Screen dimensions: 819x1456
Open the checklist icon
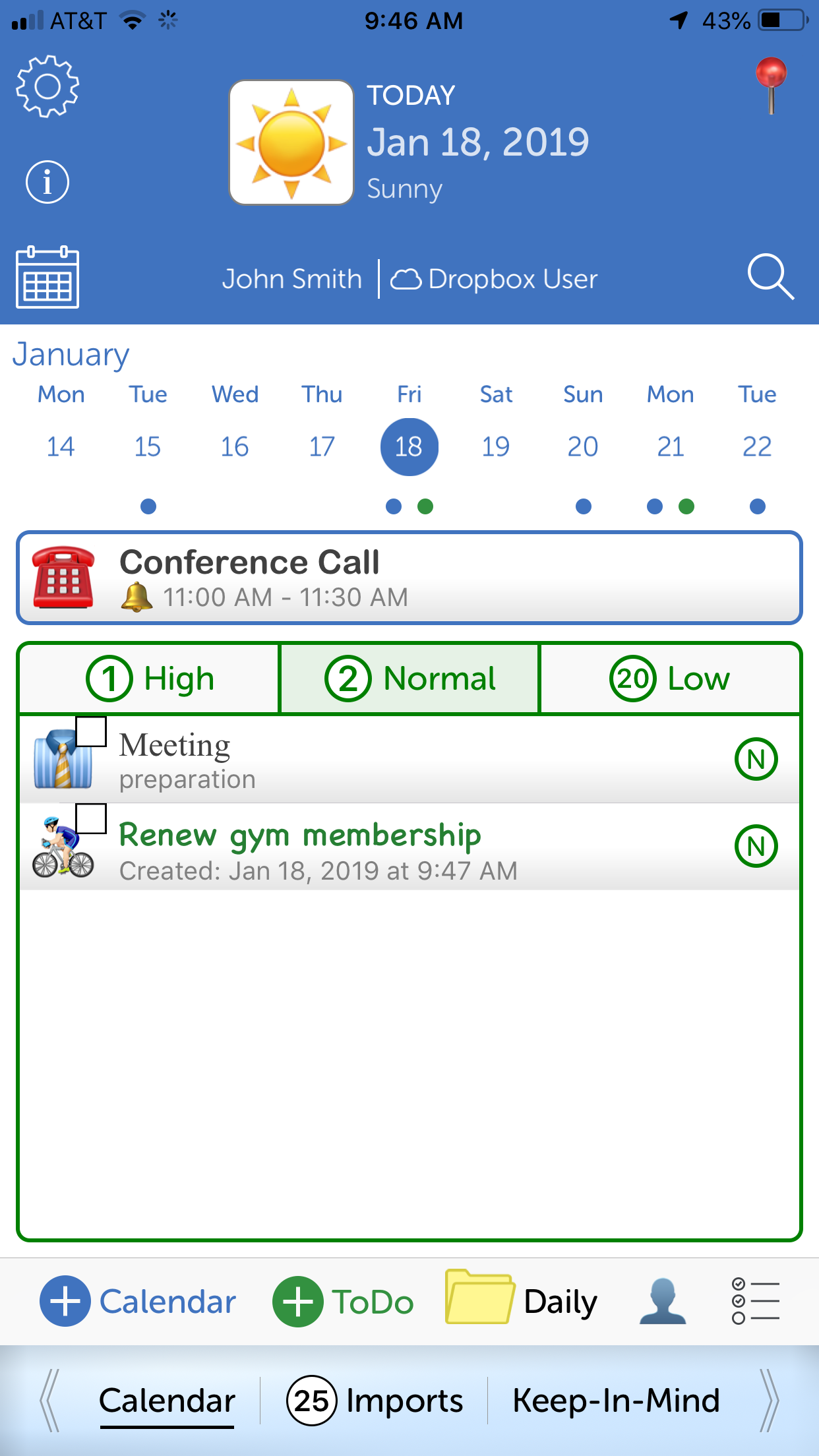(x=756, y=1301)
